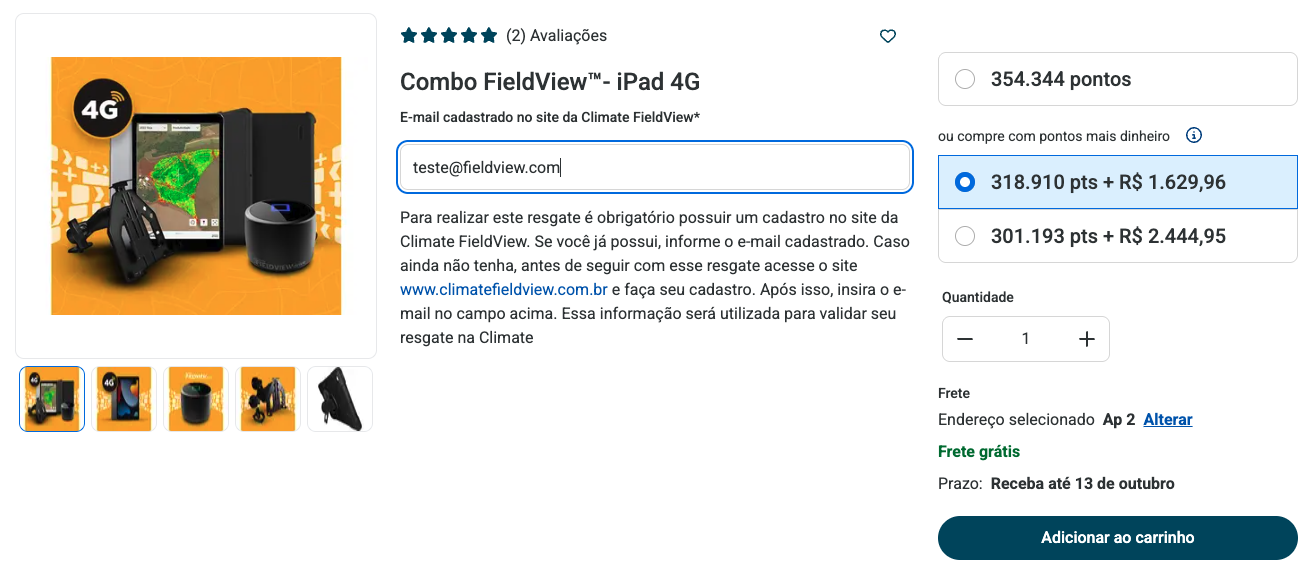Tap Alterar to change delivery address

1167,420
